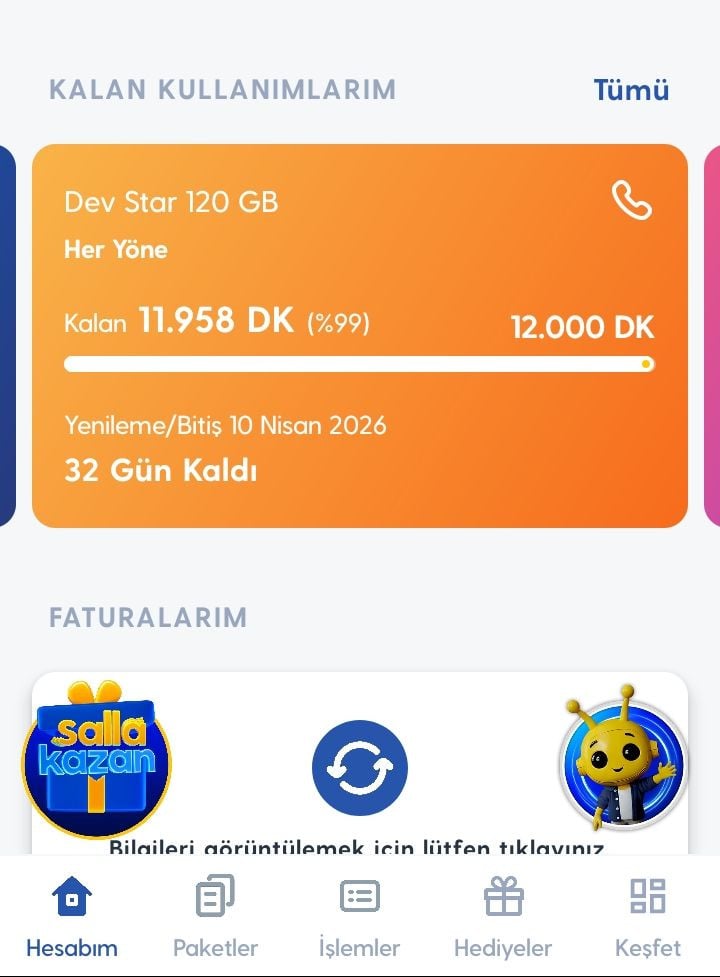This screenshot has height=977, width=720.
Task: Open Tümü to see all usages
Action: [x=630, y=90]
